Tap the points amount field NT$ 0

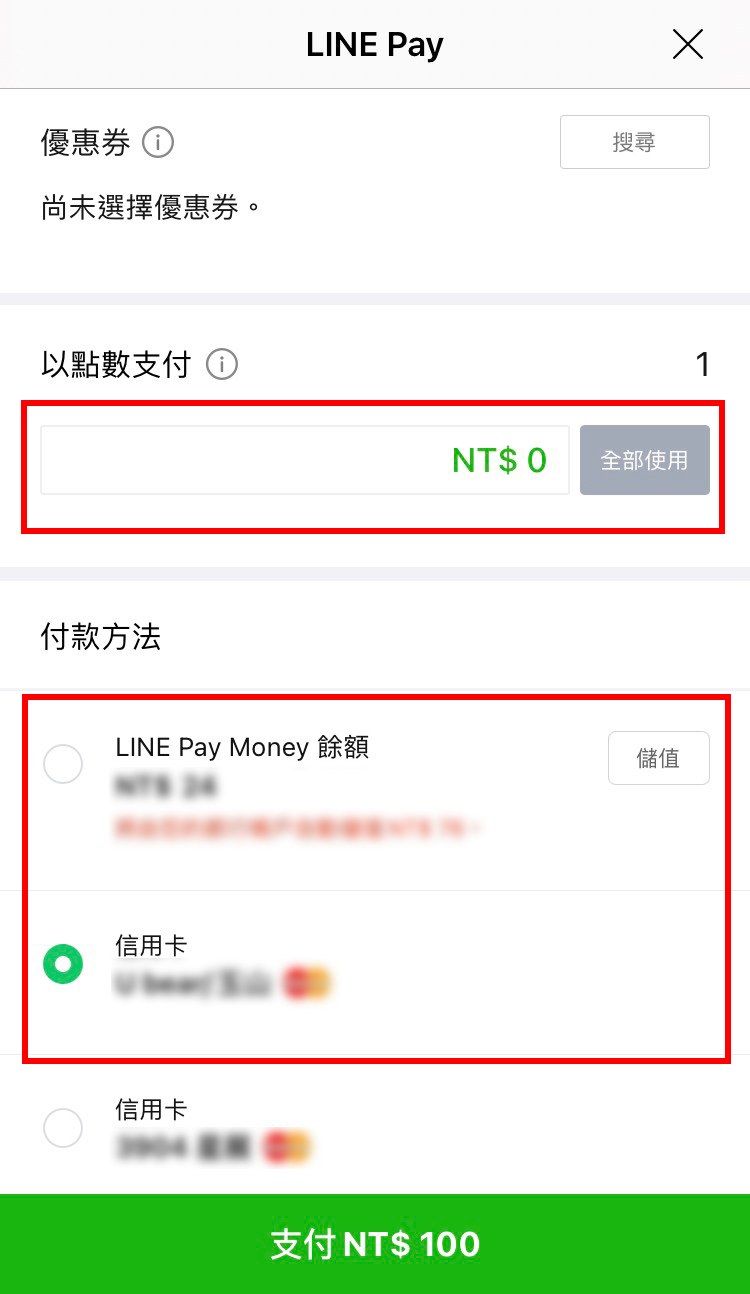coord(304,460)
